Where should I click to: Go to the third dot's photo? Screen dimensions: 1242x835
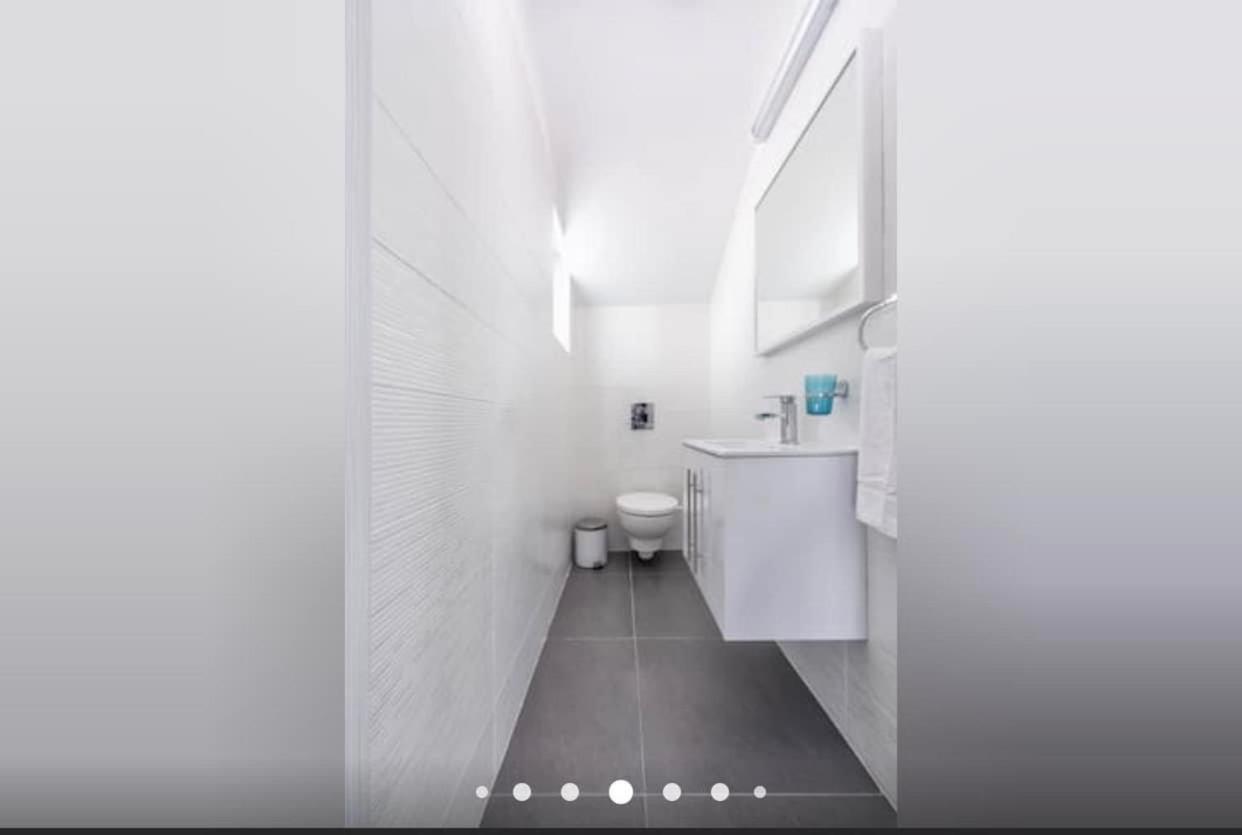click(570, 792)
